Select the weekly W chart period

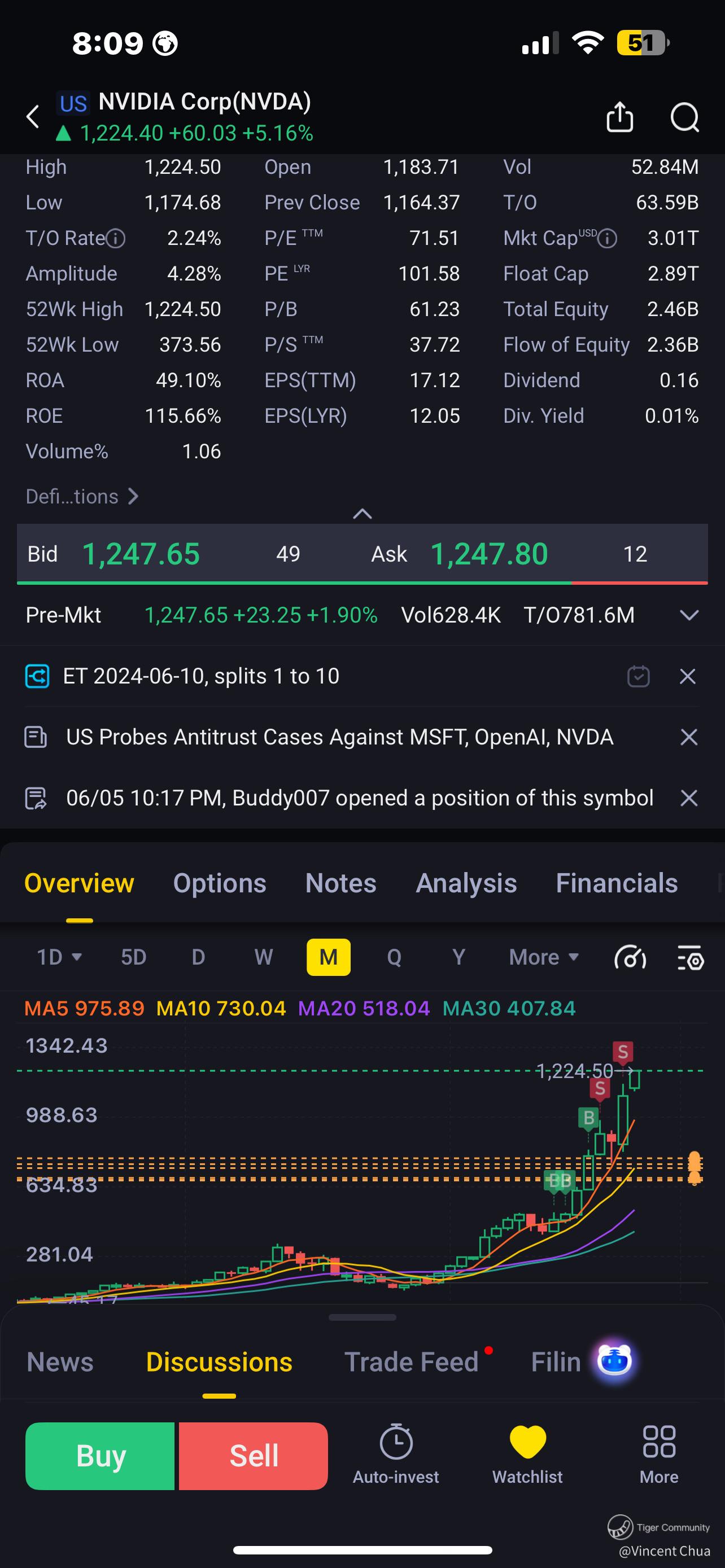pos(264,957)
